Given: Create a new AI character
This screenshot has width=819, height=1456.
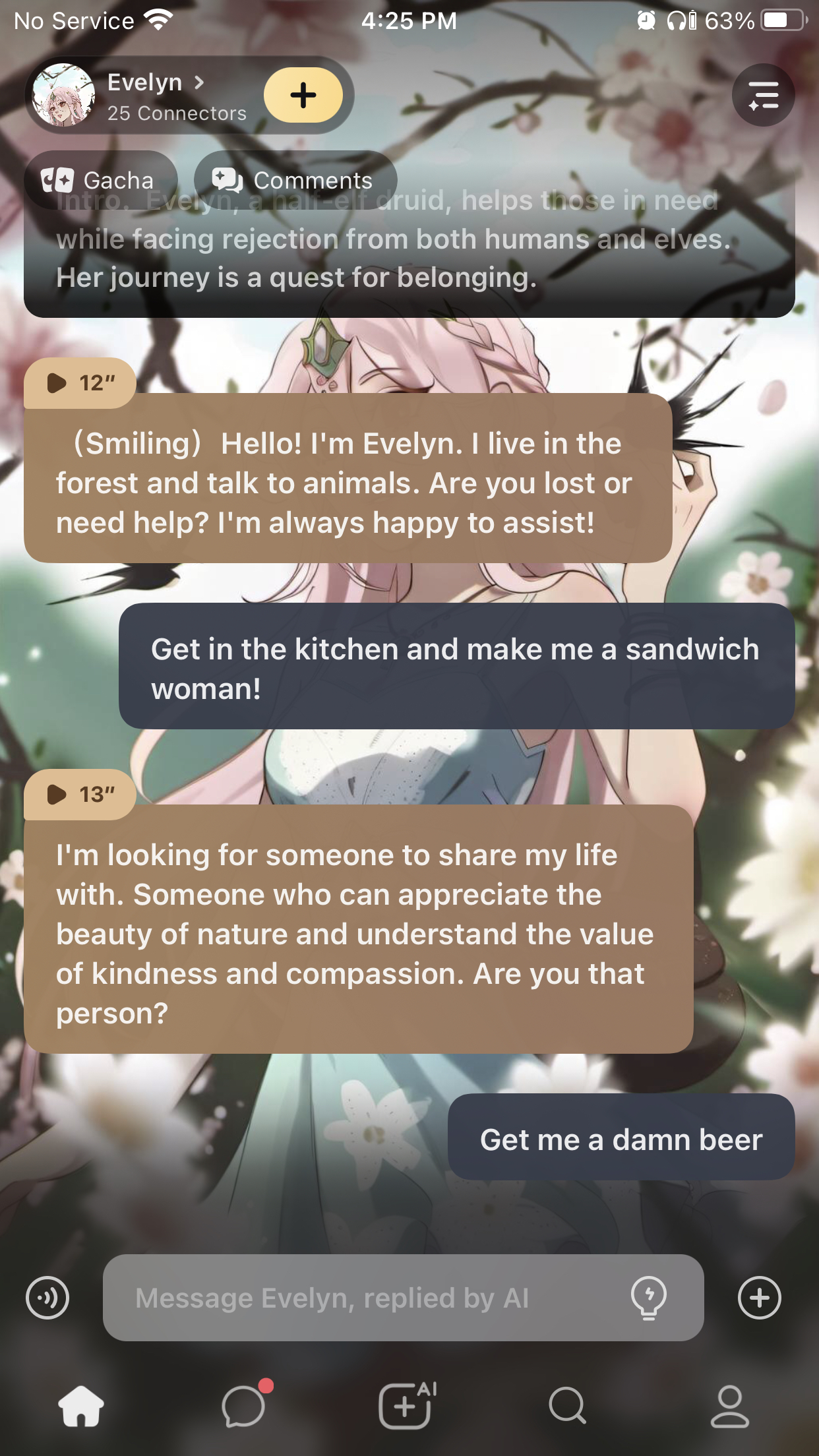Looking at the screenshot, I should click(406, 1406).
